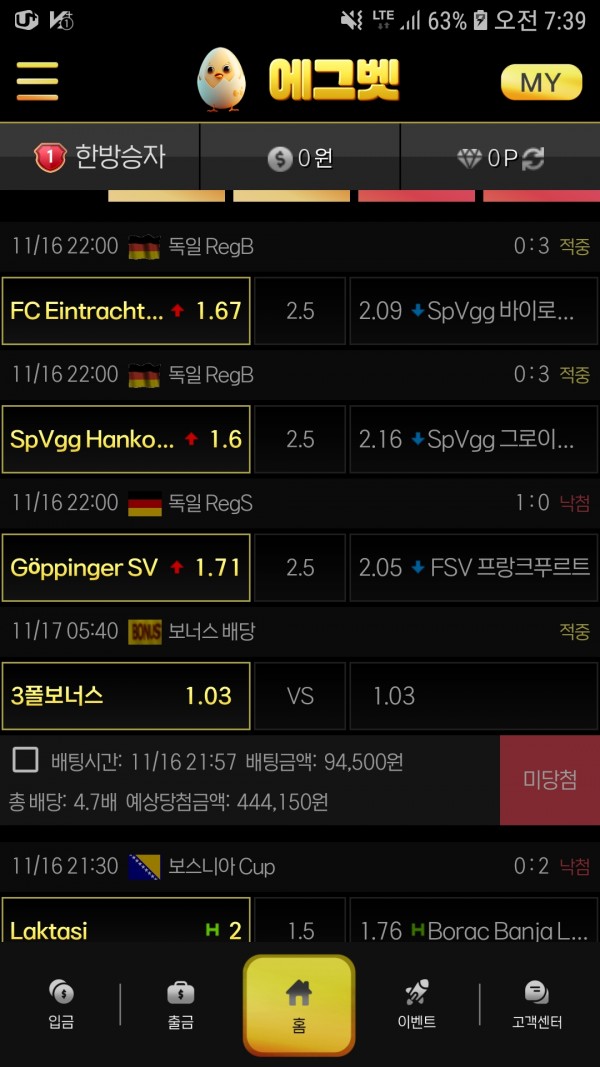Select FSV 프랑크푸르트 at 2.05 odds
600x1067 pixels.
(474, 568)
